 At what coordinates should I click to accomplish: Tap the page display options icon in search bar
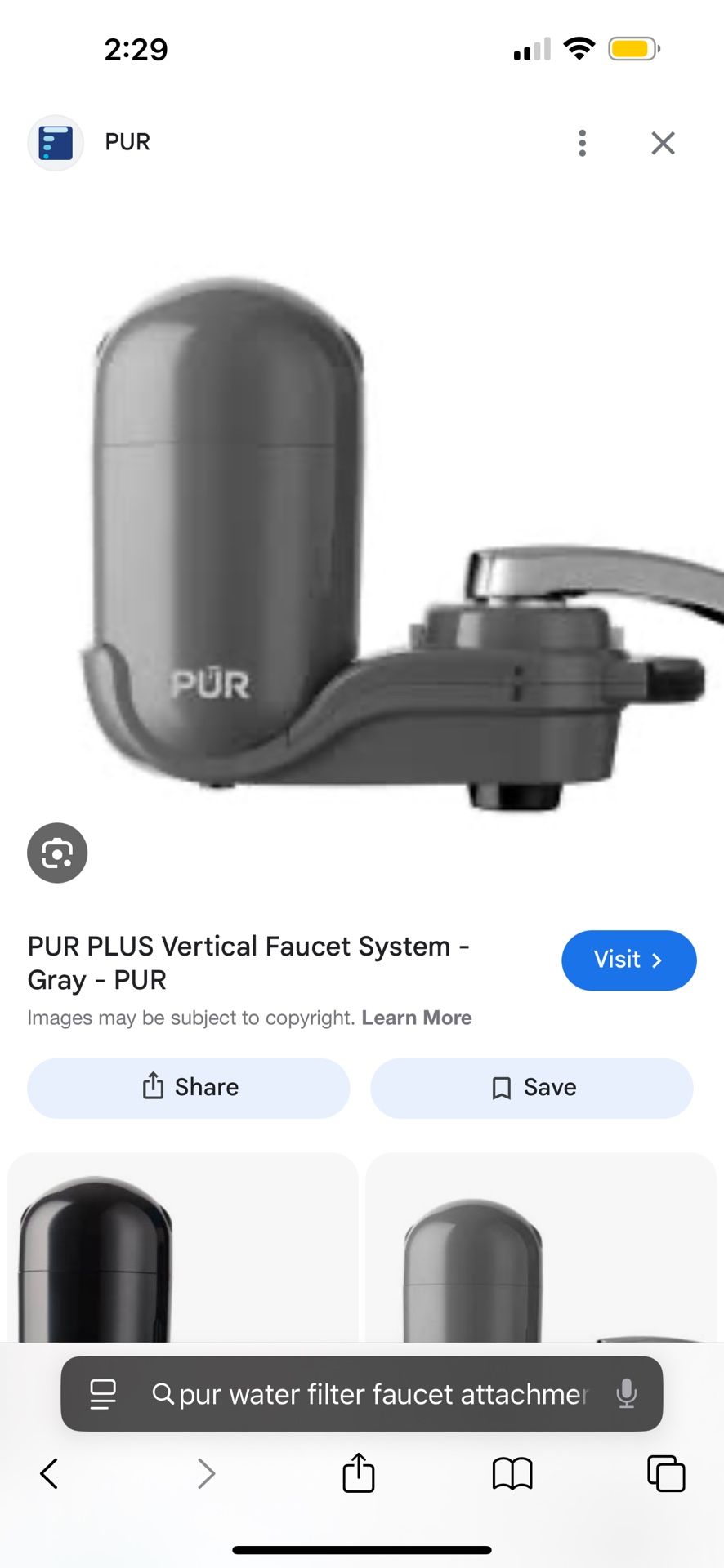pyautogui.click(x=102, y=1394)
